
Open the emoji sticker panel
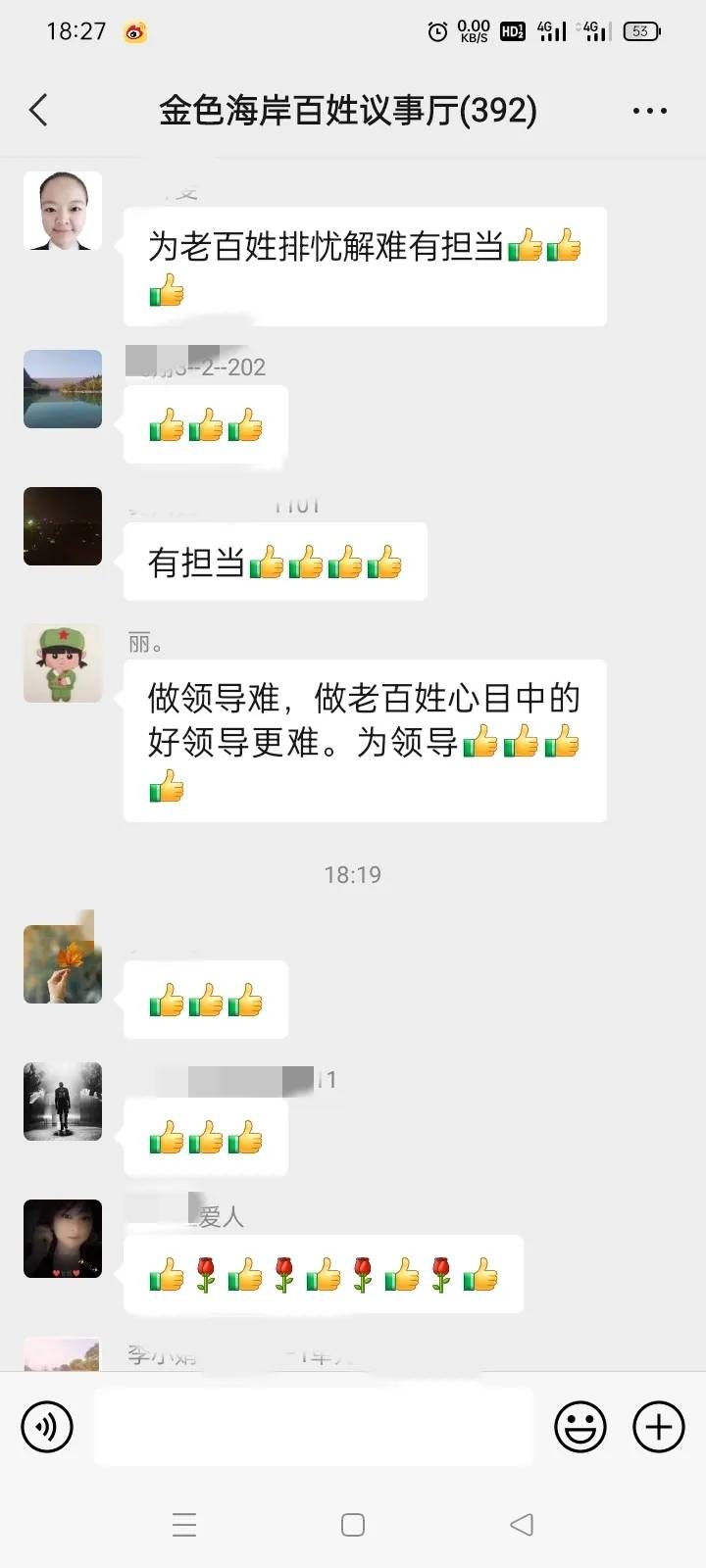point(580,1426)
